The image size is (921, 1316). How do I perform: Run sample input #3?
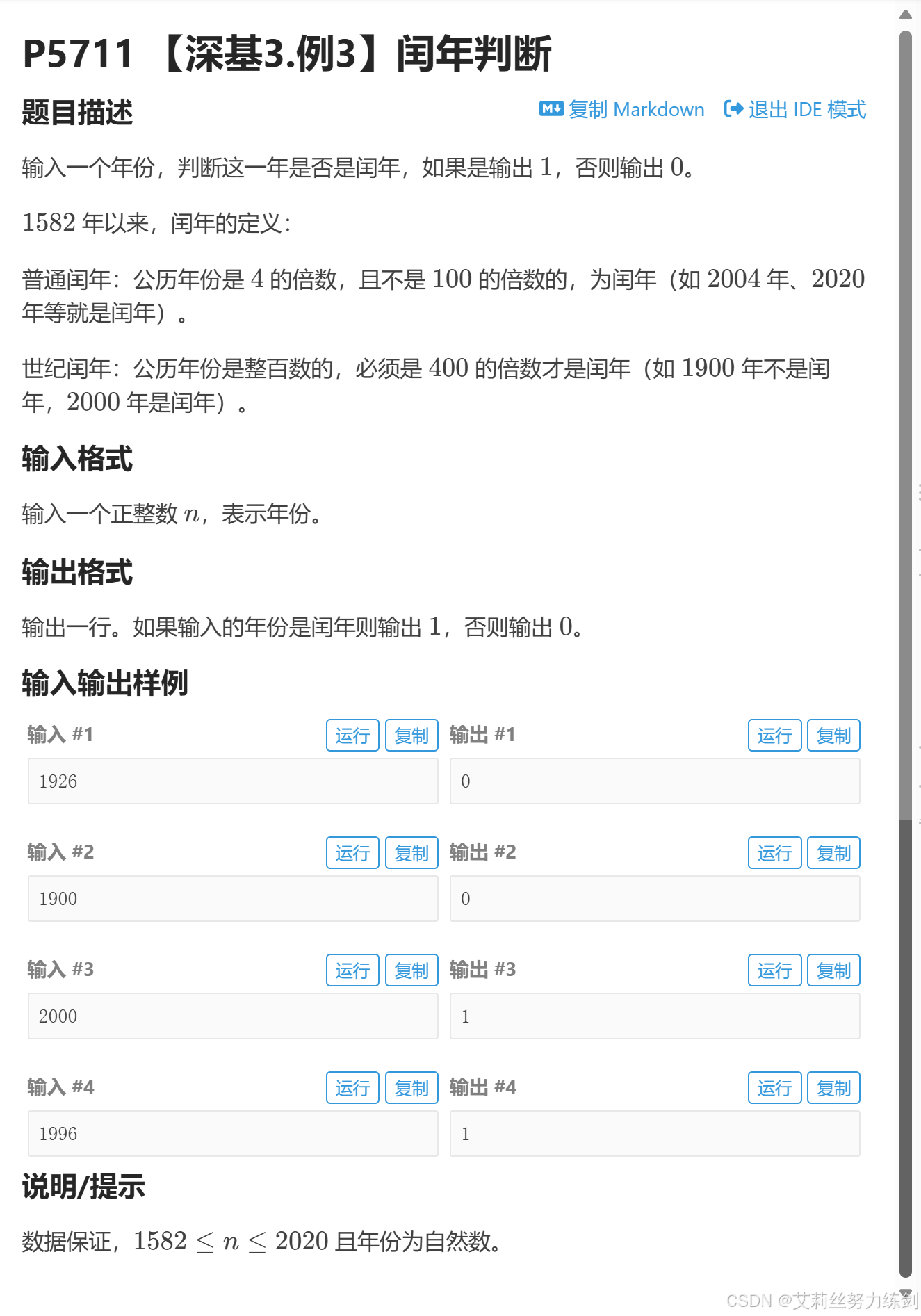point(352,970)
